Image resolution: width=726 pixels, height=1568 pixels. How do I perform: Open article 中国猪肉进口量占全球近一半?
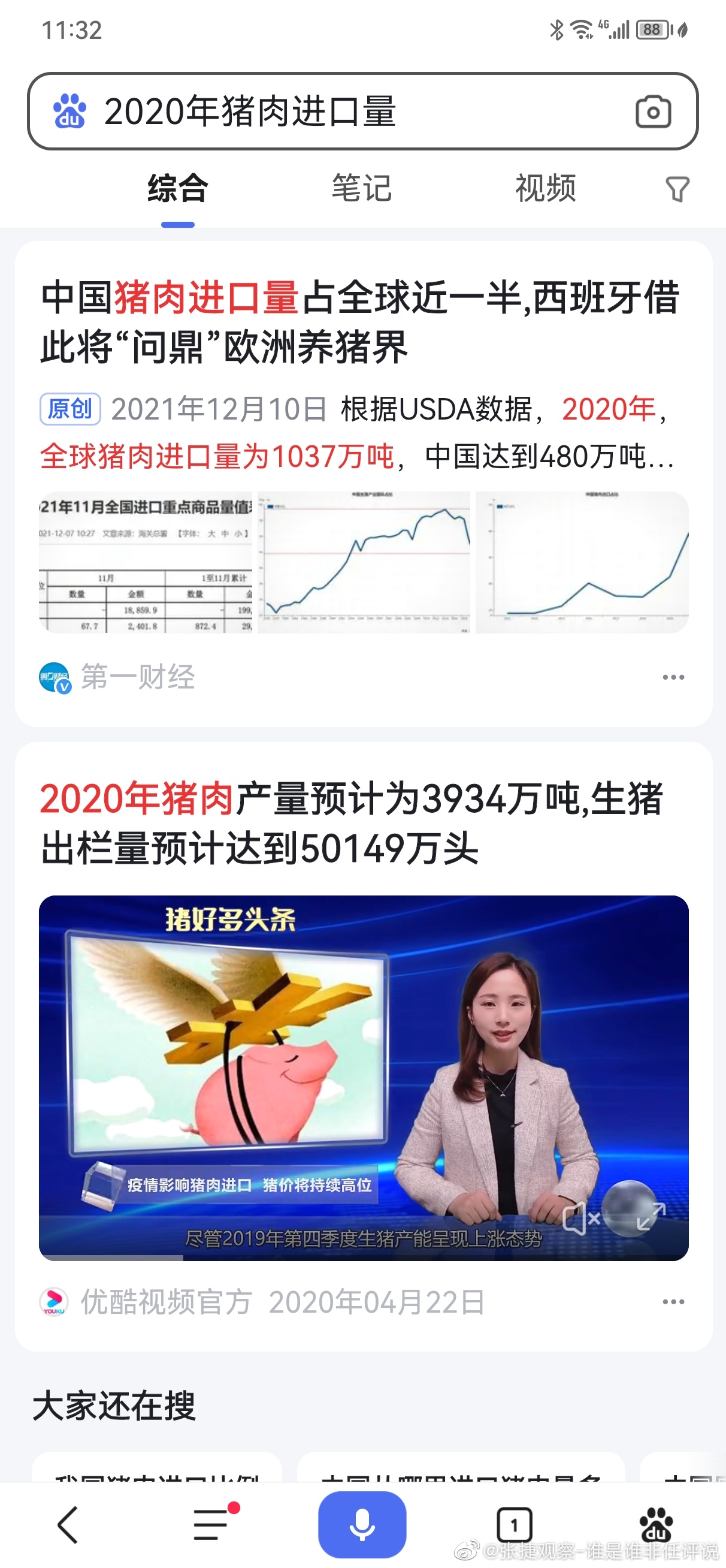(x=359, y=321)
